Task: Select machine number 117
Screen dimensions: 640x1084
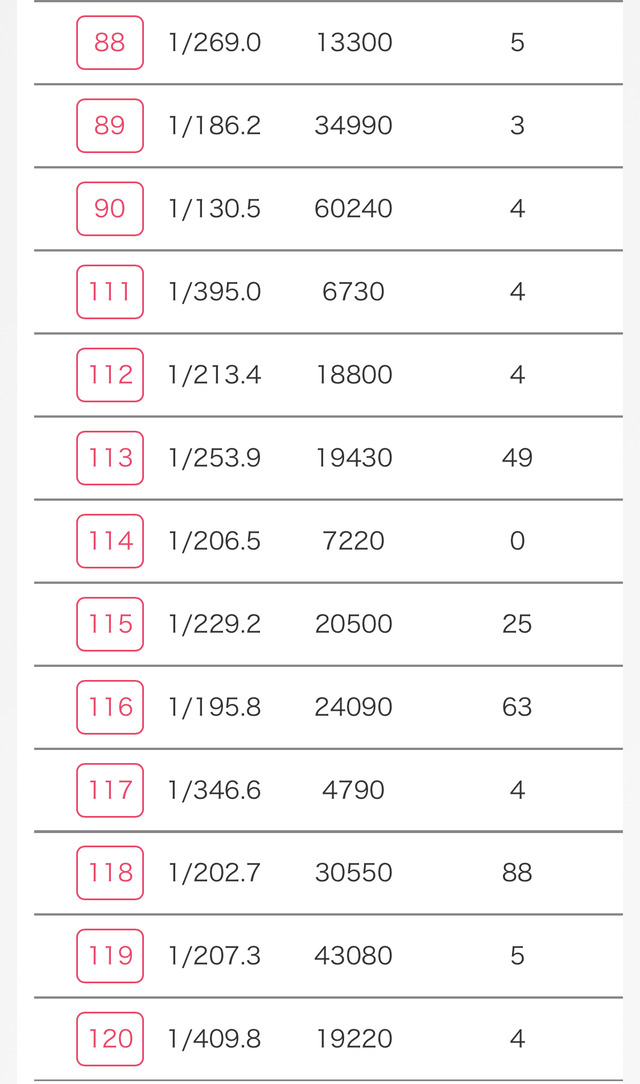Action: pyautogui.click(x=110, y=790)
